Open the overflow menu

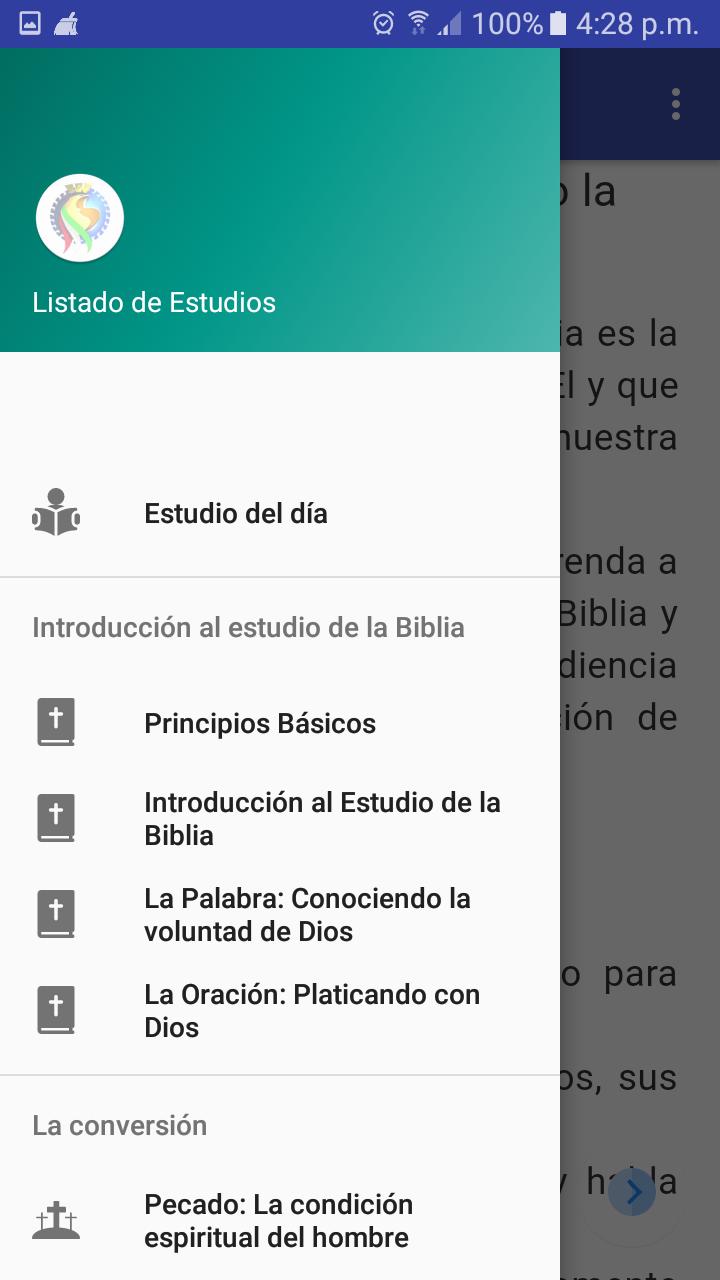[676, 104]
